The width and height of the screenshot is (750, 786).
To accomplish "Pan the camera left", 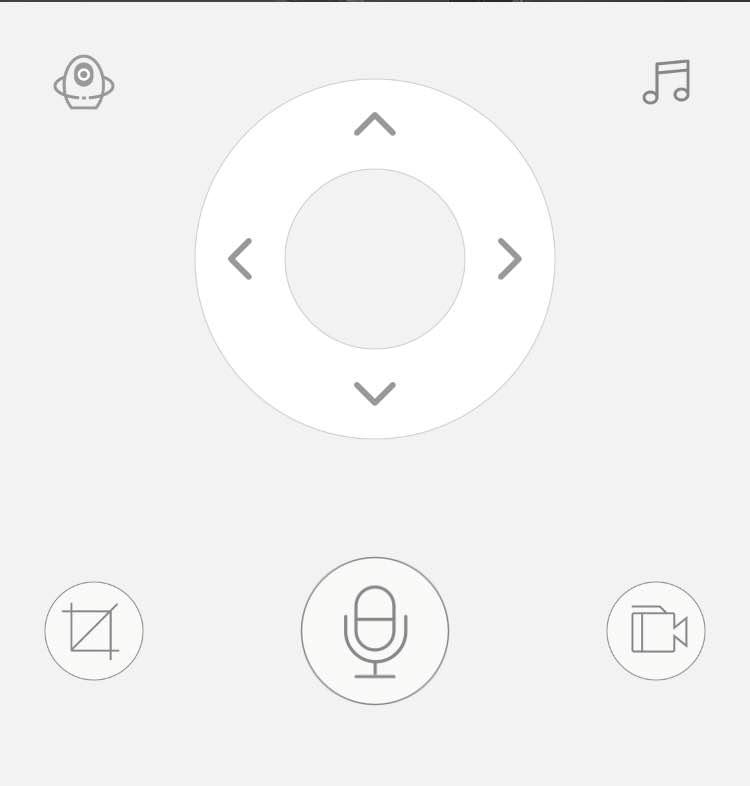I will coord(240,259).
